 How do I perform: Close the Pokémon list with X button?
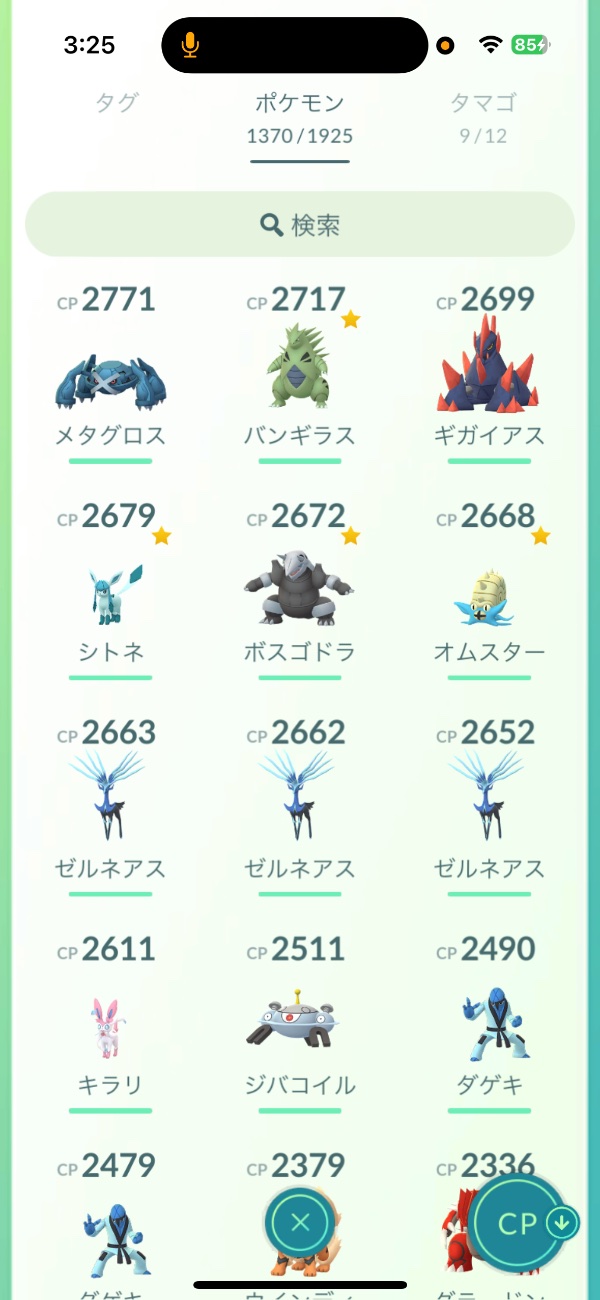[x=301, y=1222]
